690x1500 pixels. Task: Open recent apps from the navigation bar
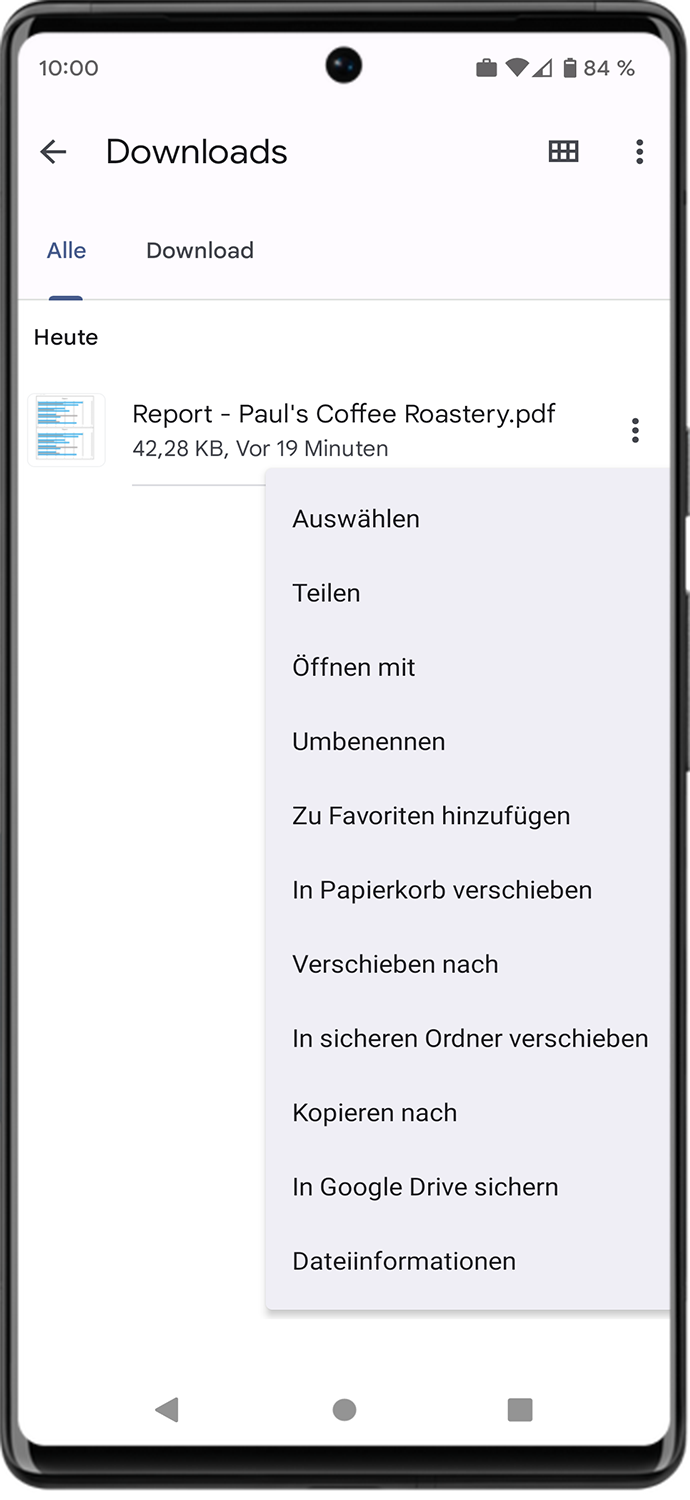[520, 1410]
